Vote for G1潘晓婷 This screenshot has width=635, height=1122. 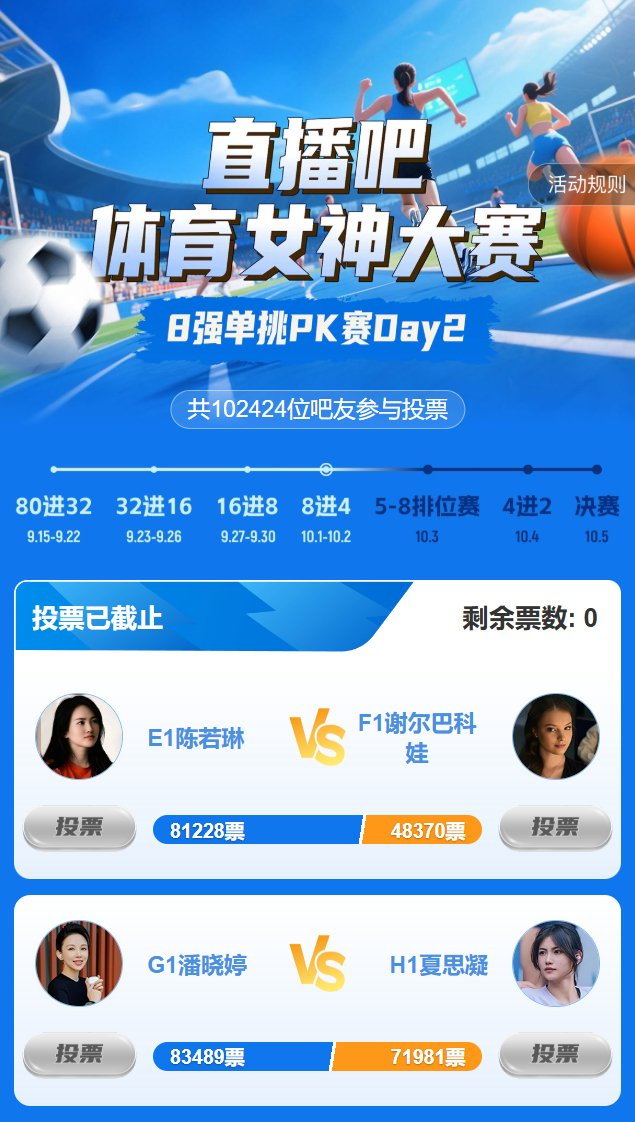click(79, 1054)
